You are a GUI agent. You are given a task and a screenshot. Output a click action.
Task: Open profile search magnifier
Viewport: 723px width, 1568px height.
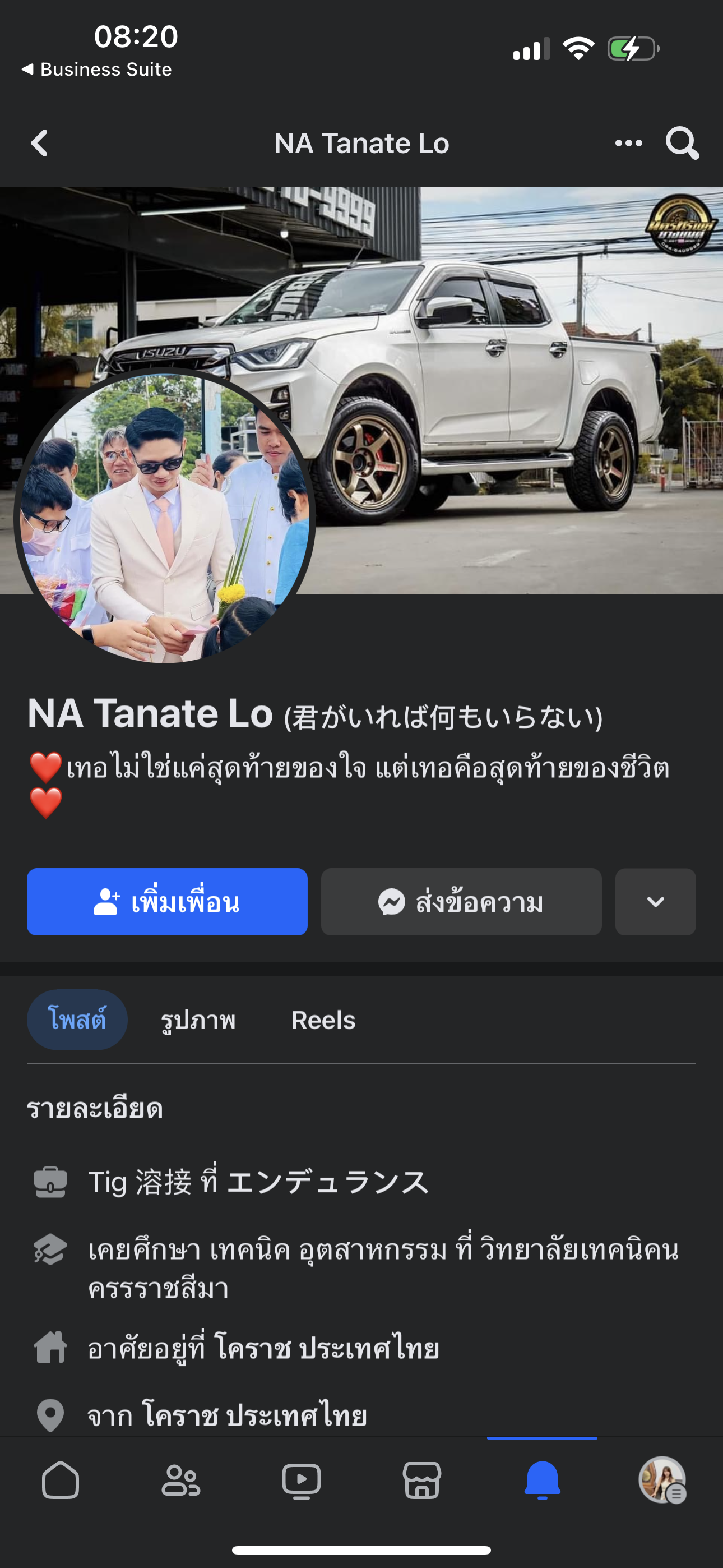tap(682, 143)
